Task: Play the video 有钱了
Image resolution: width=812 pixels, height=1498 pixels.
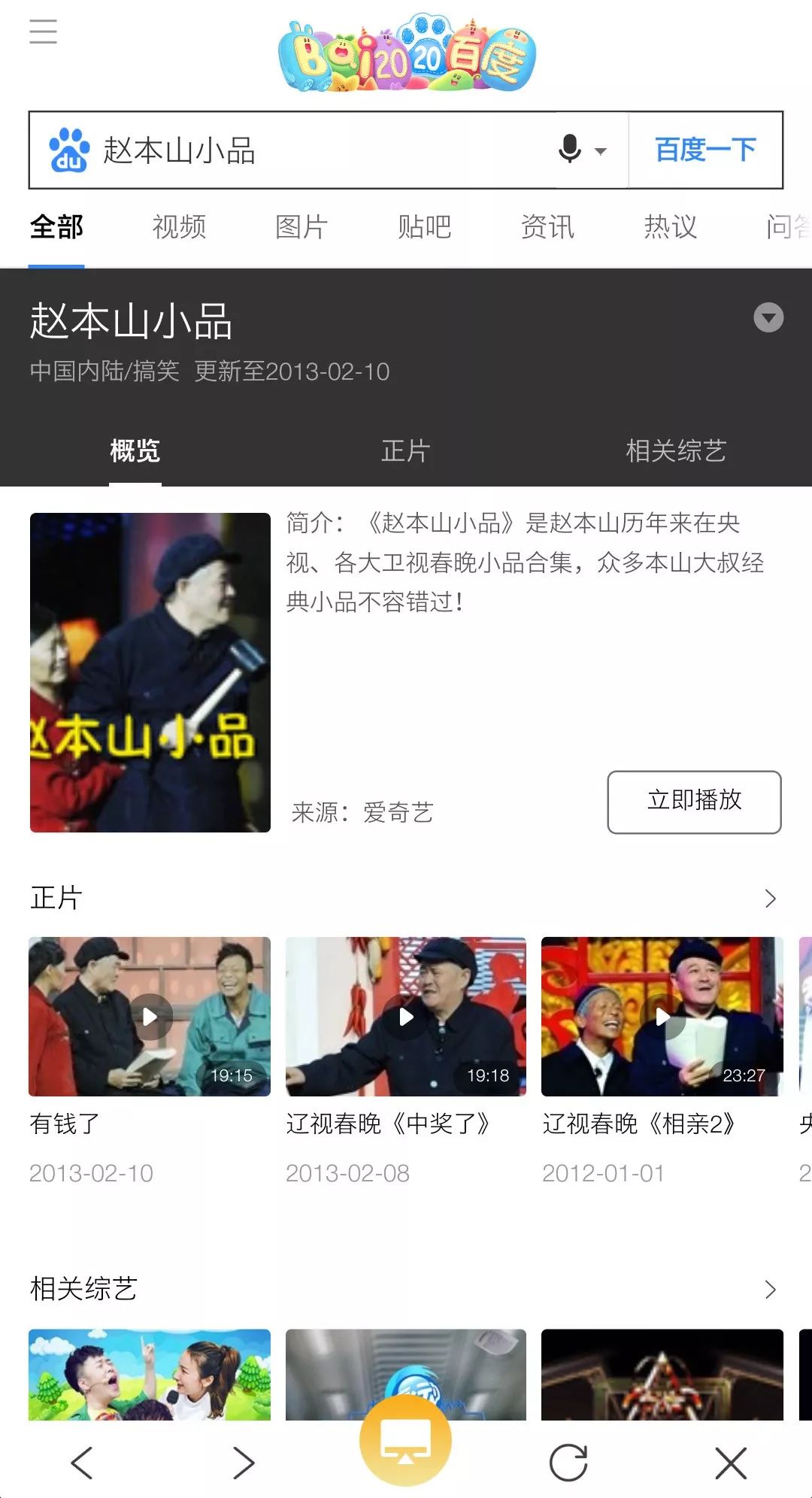Action: [x=150, y=1017]
